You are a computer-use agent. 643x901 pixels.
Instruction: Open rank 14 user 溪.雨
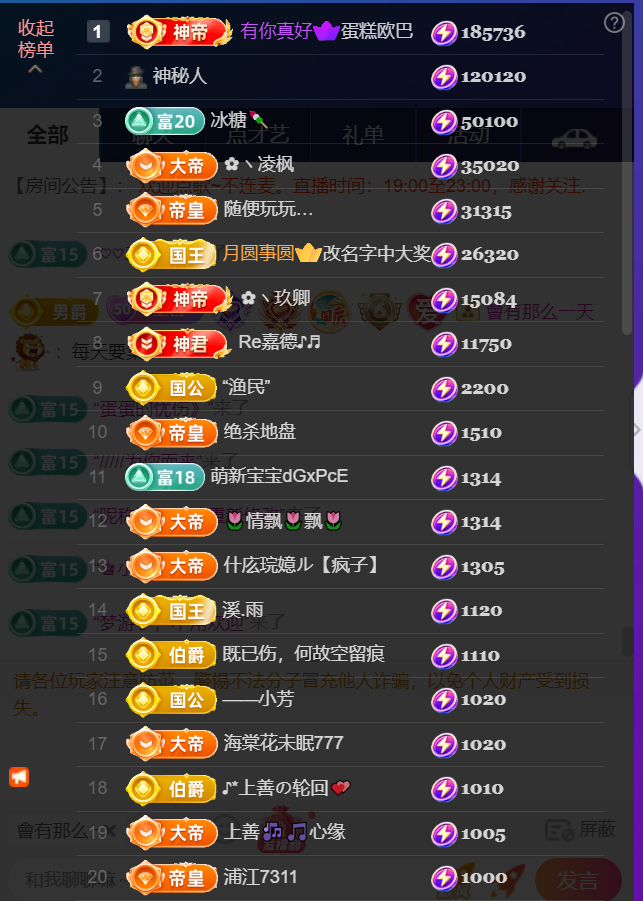pos(244,610)
